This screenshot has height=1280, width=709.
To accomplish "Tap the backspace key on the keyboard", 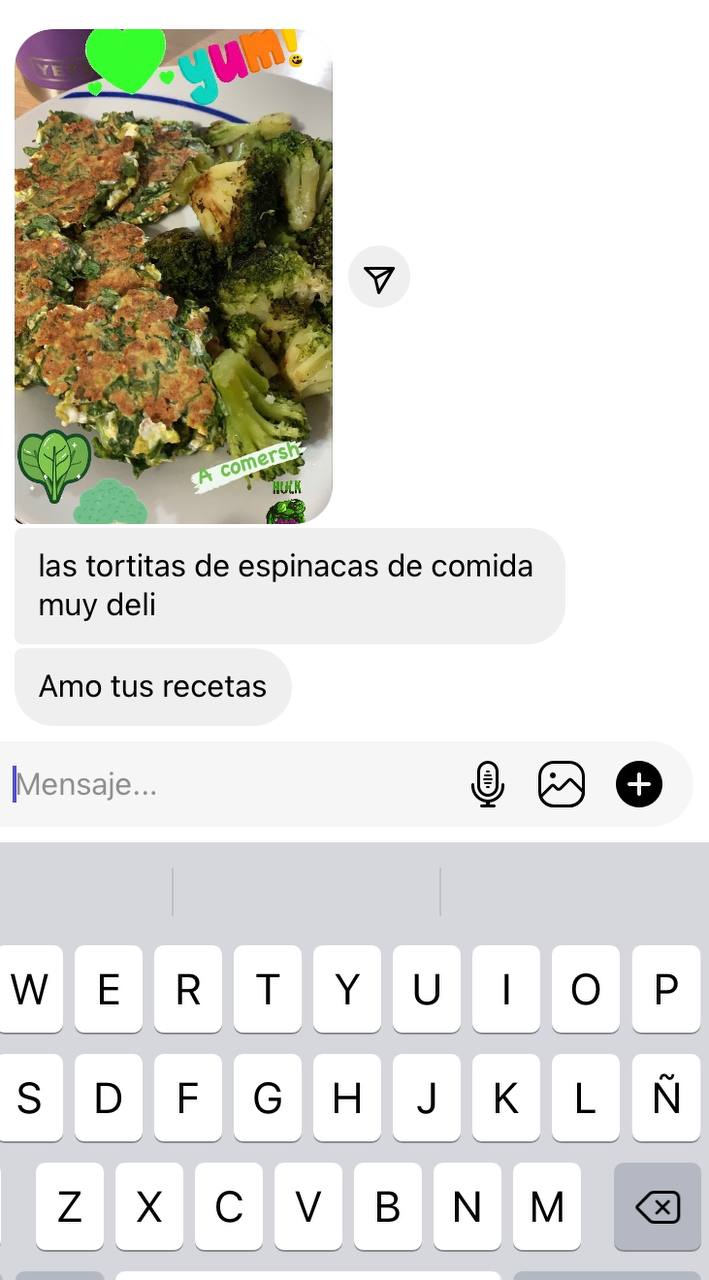I will 657,1207.
